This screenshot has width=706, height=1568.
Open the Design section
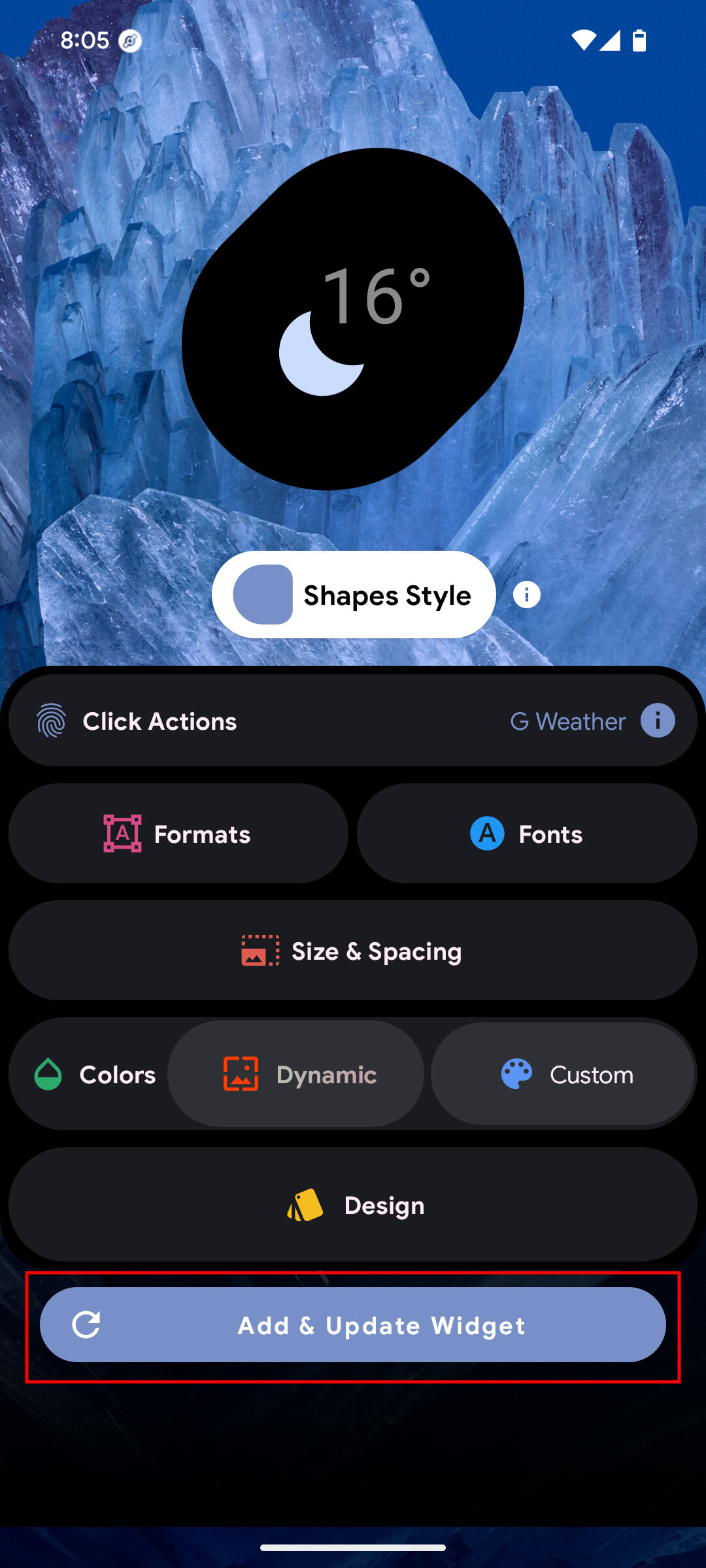(x=353, y=1205)
